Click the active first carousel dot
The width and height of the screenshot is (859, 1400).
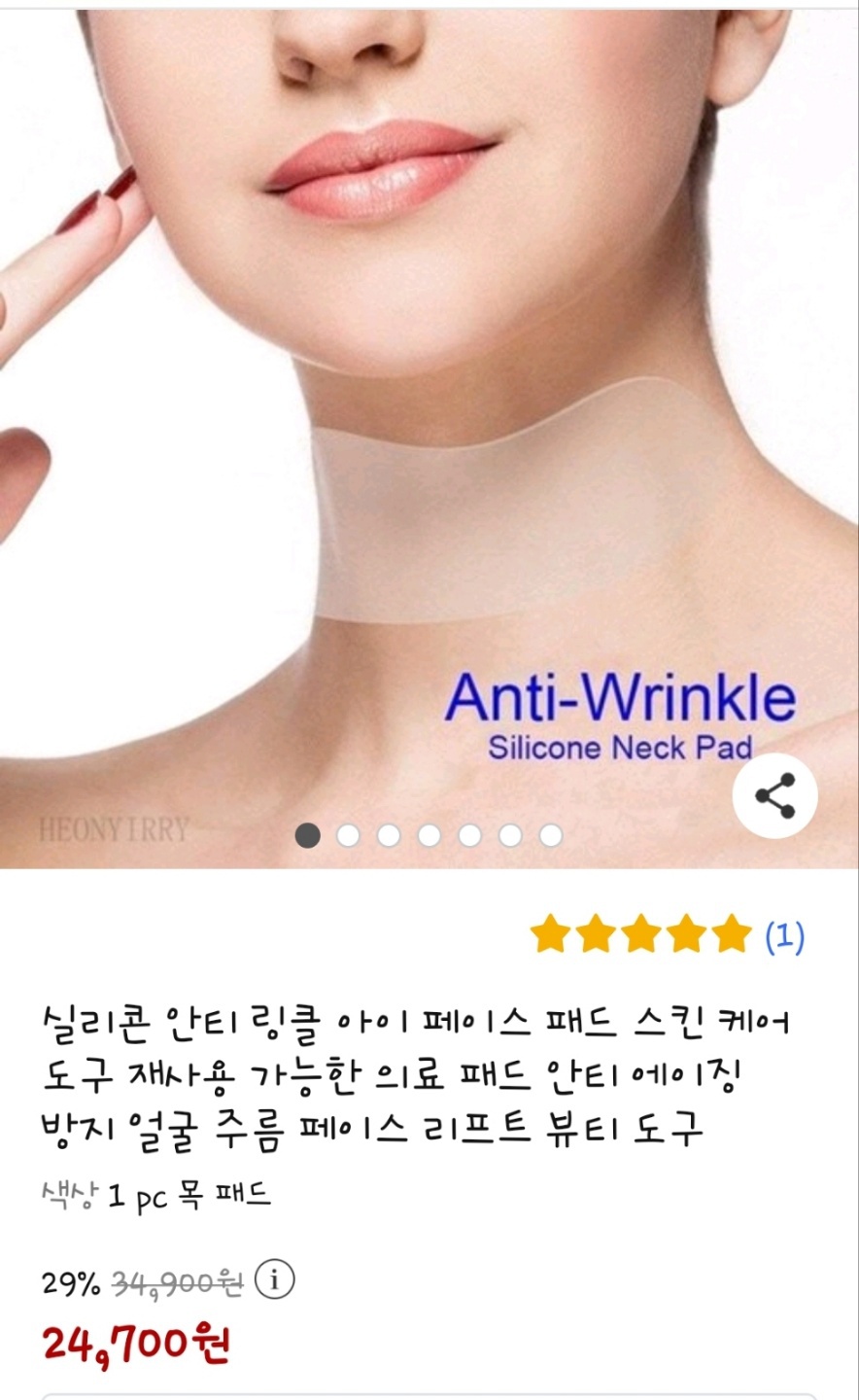point(308,834)
